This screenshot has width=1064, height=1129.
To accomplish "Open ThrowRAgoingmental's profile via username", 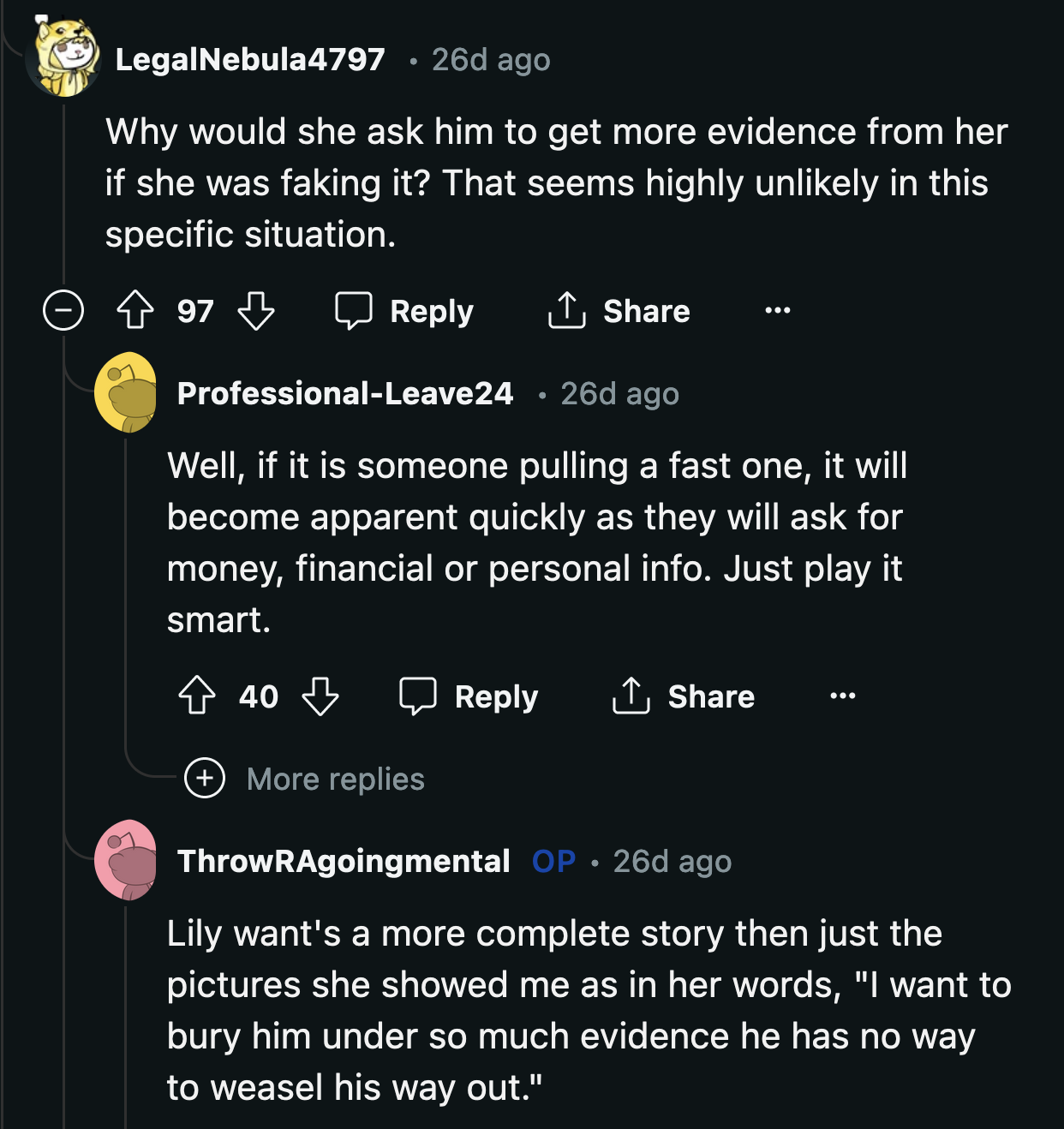I will click(342, 863).
